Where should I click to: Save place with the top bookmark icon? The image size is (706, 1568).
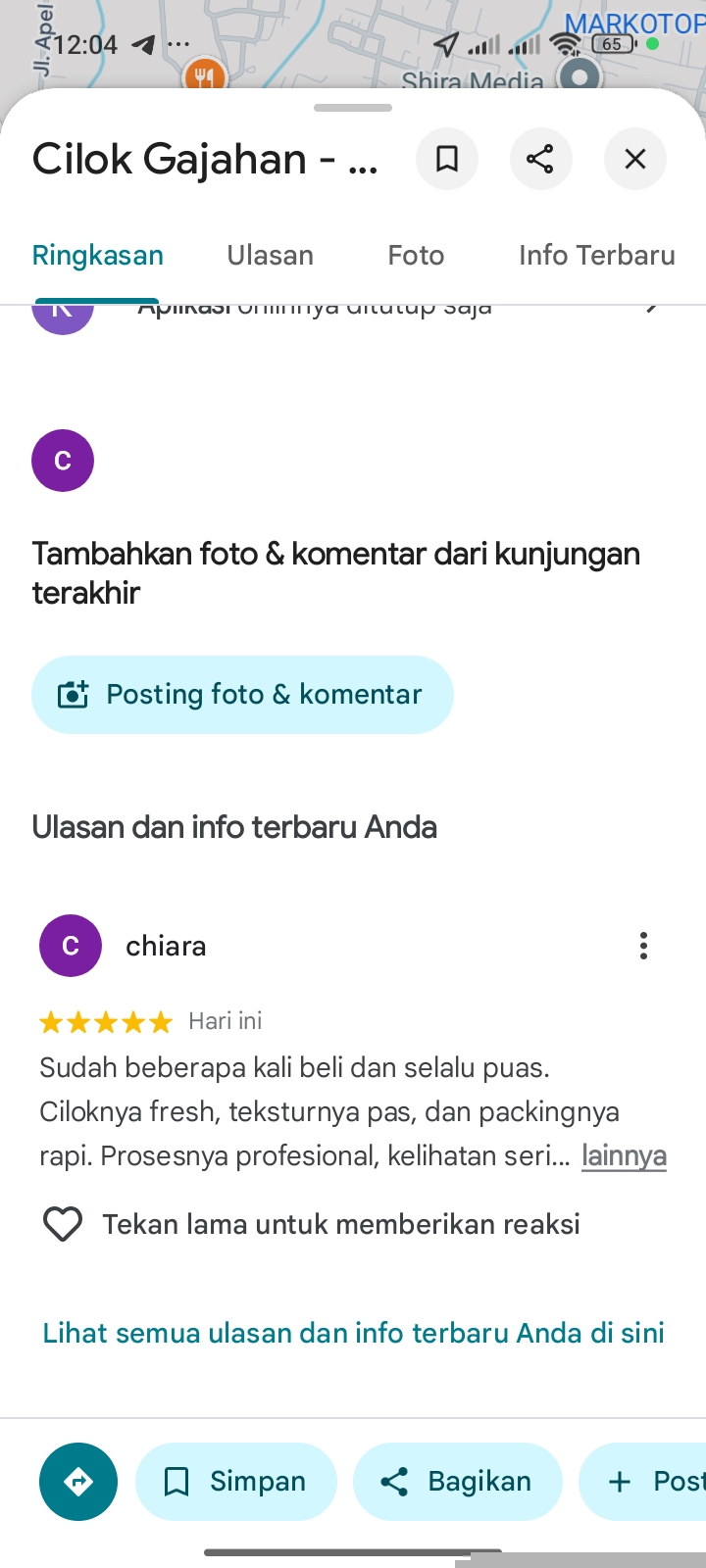point(447,159)
